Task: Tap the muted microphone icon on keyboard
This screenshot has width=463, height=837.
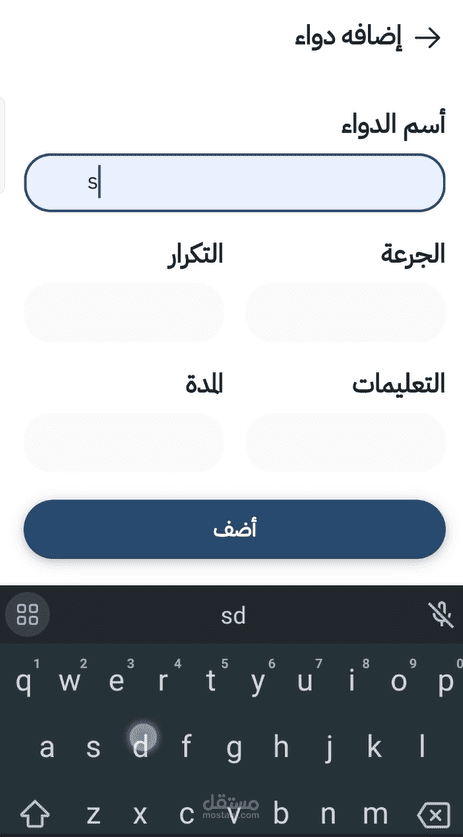Action: pos(441,615)
